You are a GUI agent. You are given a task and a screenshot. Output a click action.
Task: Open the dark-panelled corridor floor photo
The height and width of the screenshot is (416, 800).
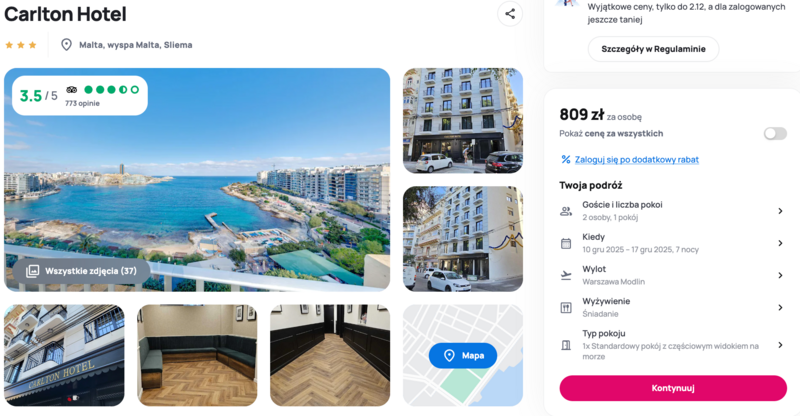330,355
